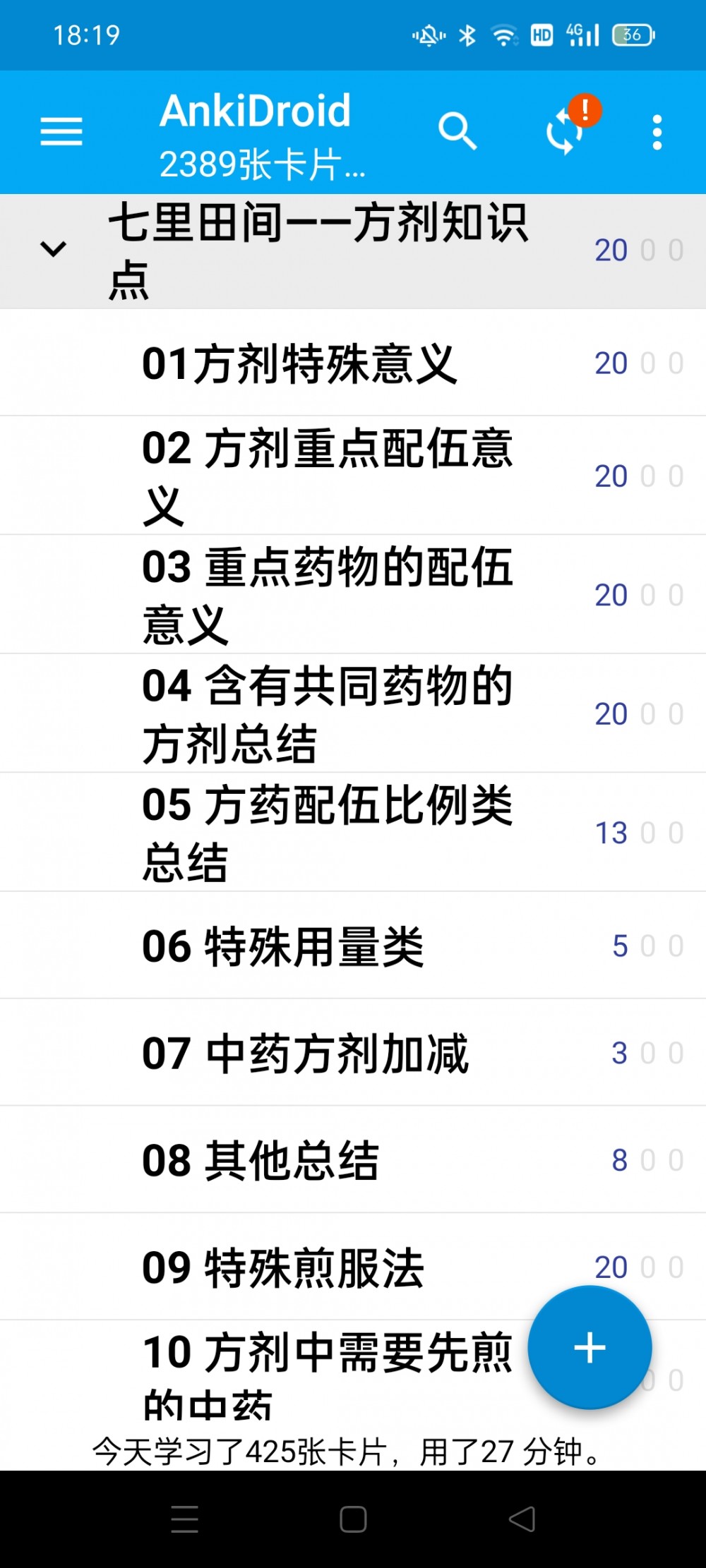This screenshot has width=706, height=1568.
Task: Open the 05 方药配伍比例类总结 deck
Action: 353,832
